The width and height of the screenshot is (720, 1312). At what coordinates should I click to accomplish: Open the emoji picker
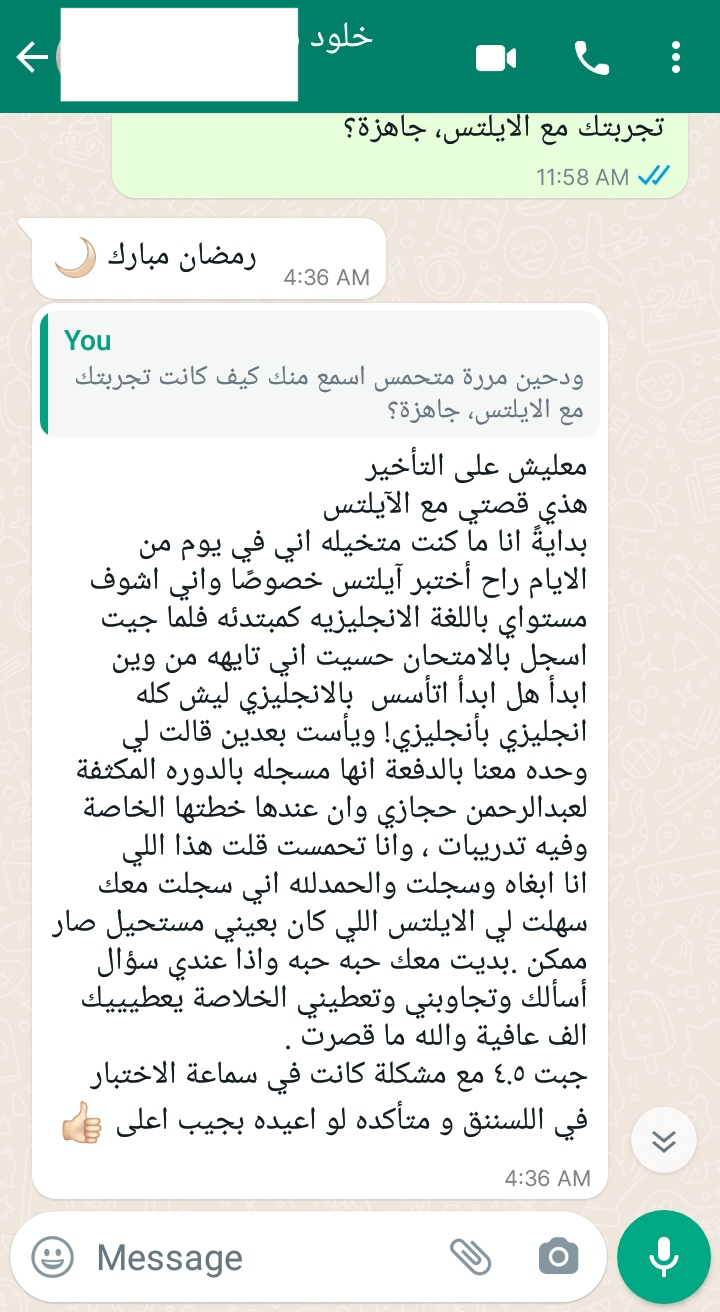pos(52,1256)
